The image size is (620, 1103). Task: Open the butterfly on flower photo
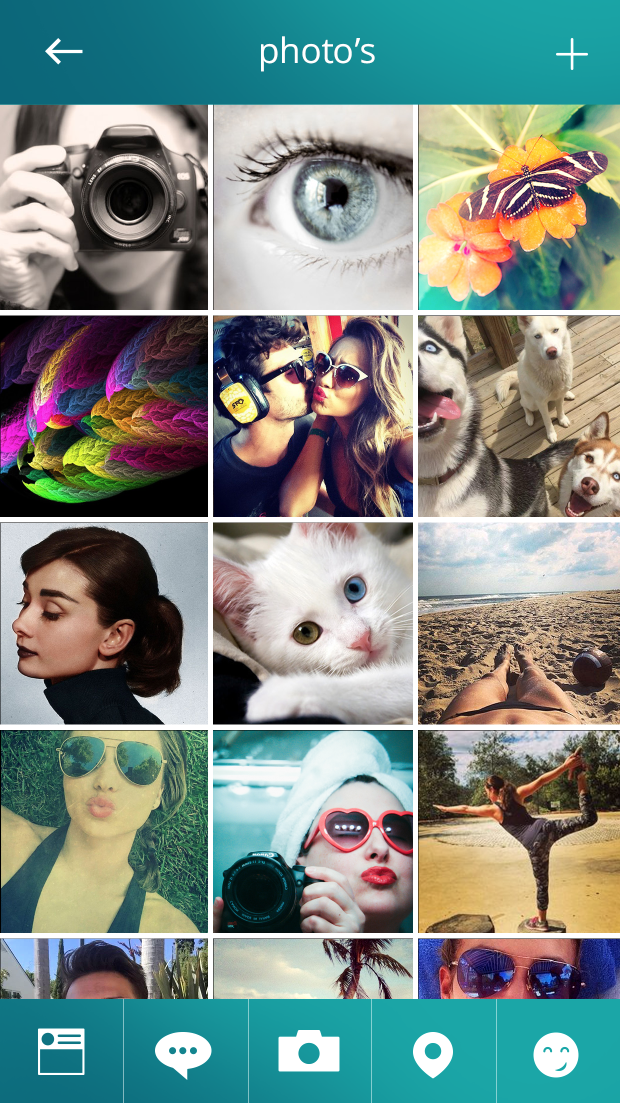pyautogui.click(x=519, y=207)
